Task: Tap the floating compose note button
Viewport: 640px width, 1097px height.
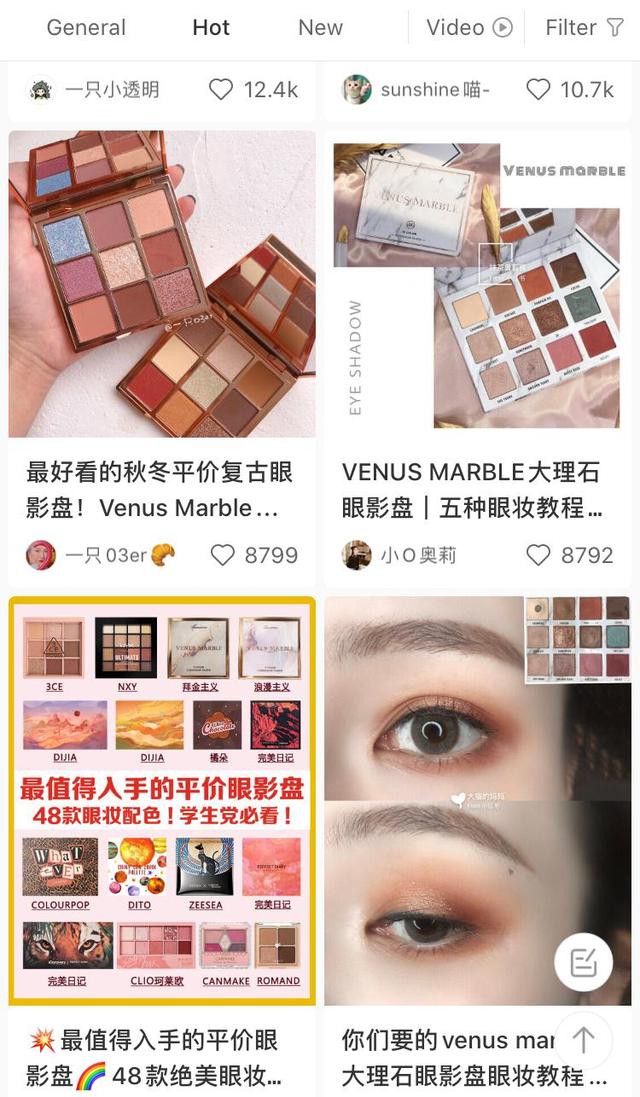Action: (583, 962)
